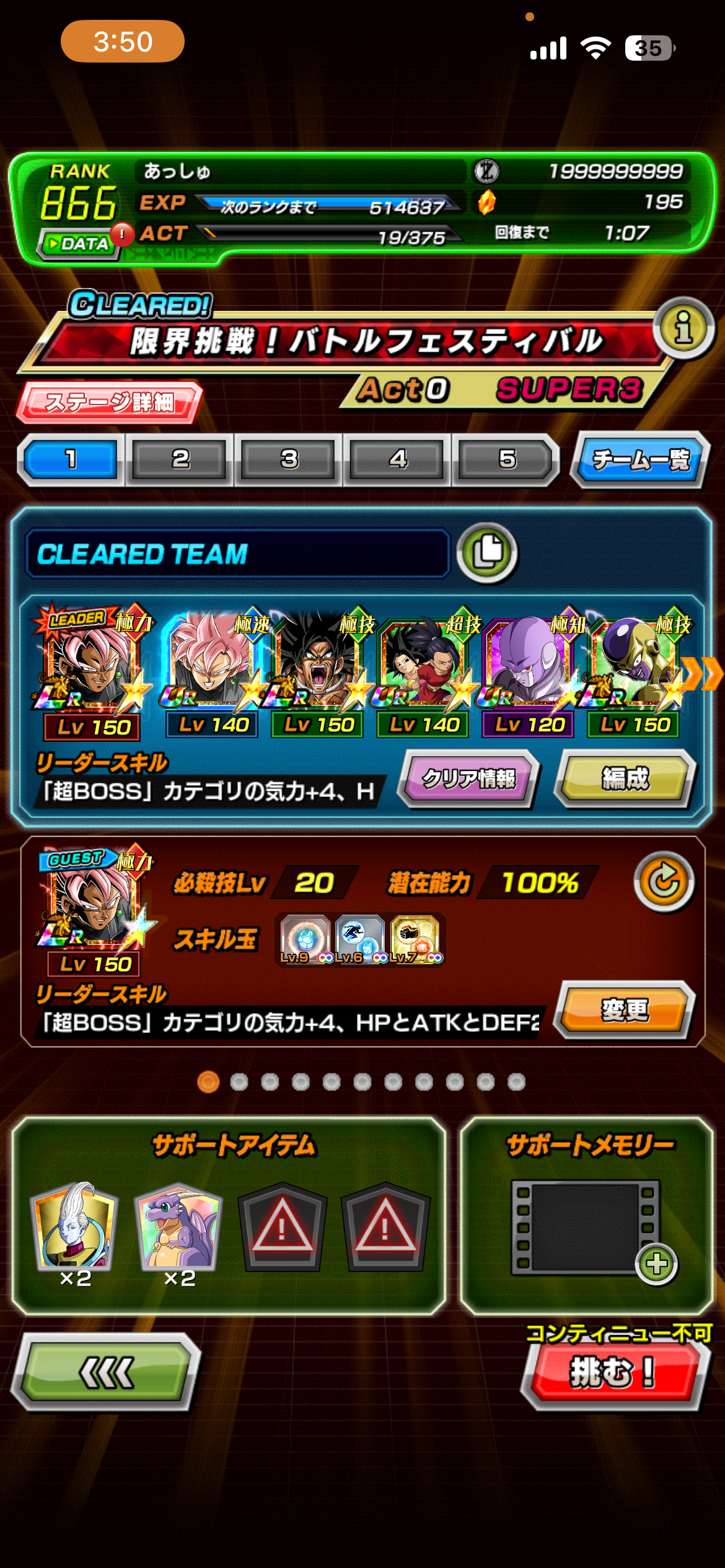Copy the cleared team

pyautogui.click(x=487, y=552)
